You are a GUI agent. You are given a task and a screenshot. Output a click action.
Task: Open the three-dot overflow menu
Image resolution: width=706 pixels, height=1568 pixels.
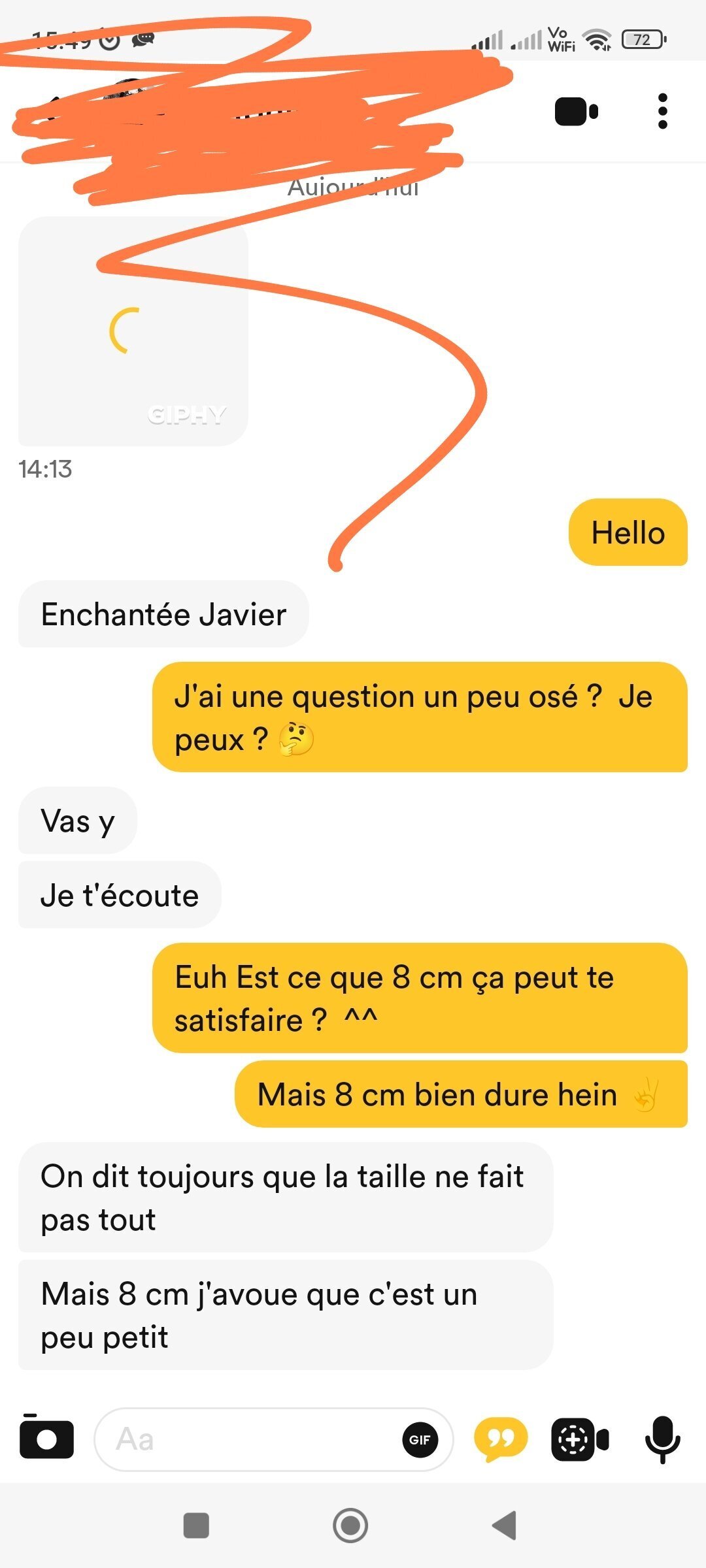[662, 111]
